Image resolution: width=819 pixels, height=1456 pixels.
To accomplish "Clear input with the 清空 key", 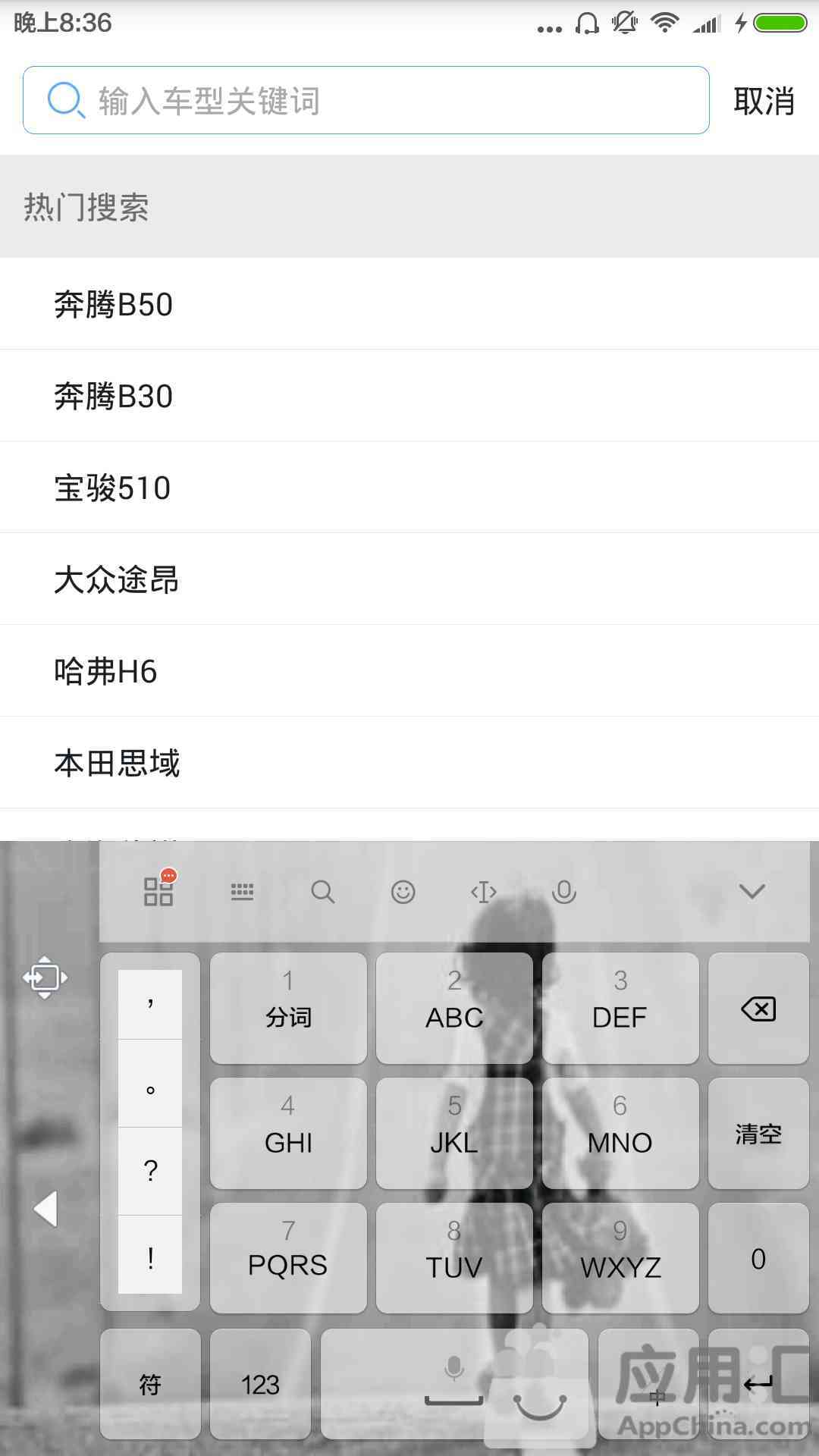I will coord(758,1134).
